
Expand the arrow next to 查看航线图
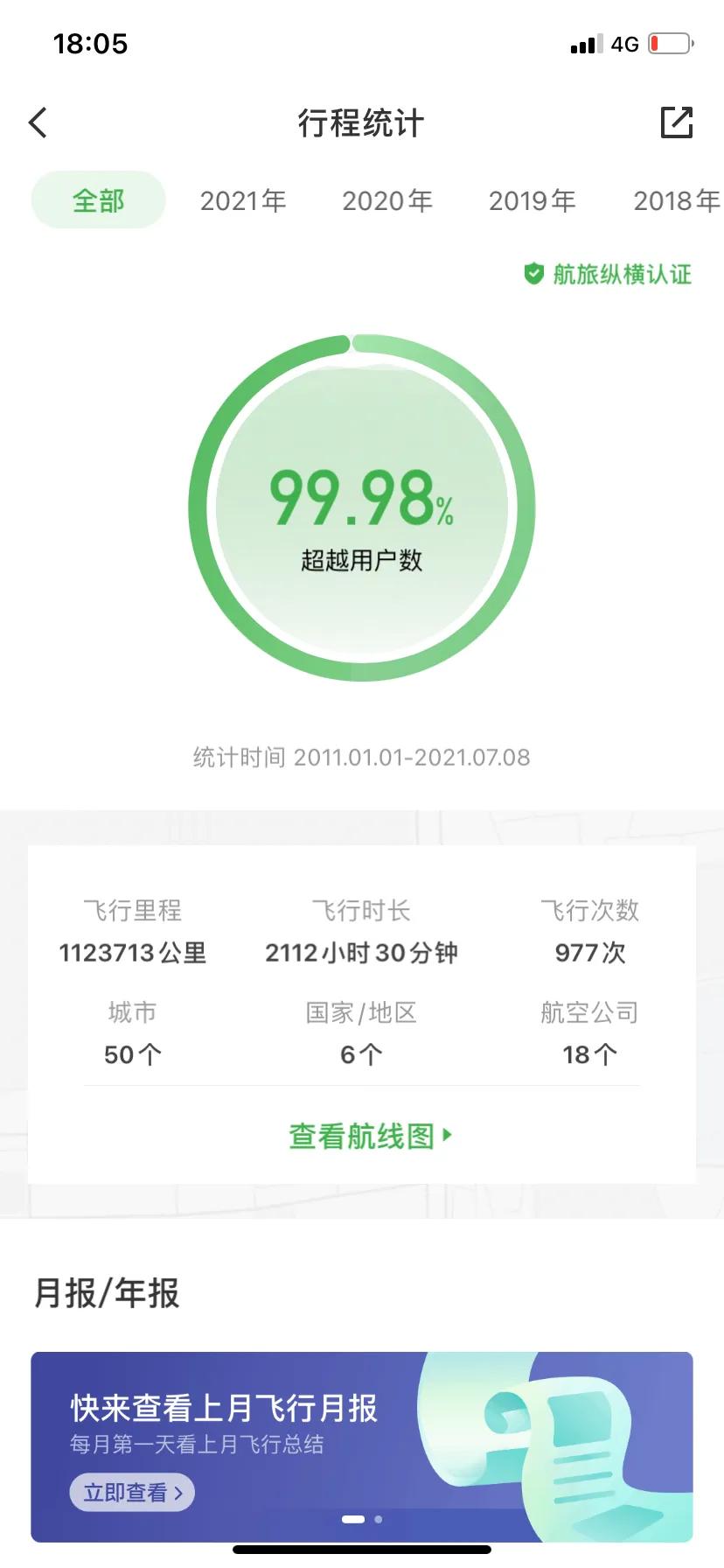tap(448, 1135)
